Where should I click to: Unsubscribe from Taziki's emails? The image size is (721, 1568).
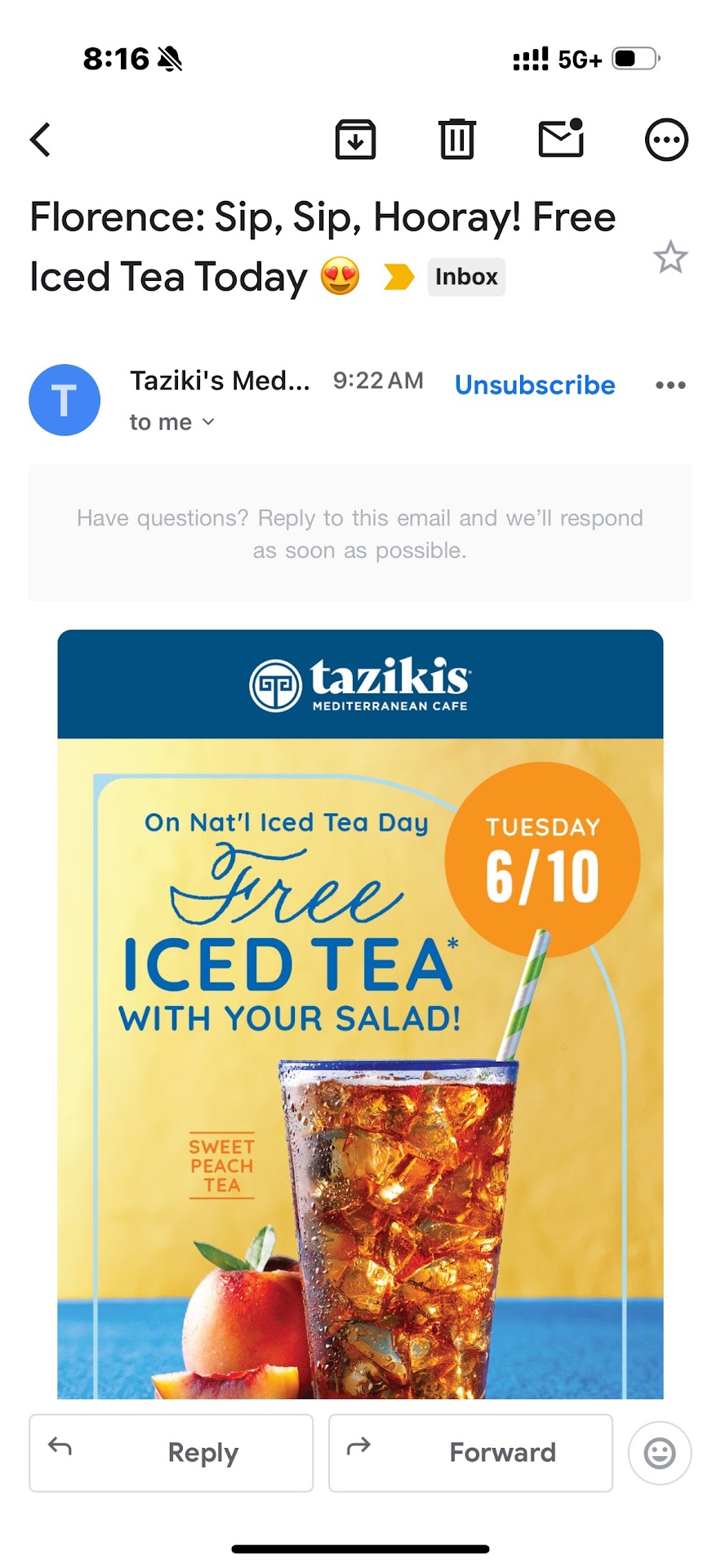click(x=535, y=385)
